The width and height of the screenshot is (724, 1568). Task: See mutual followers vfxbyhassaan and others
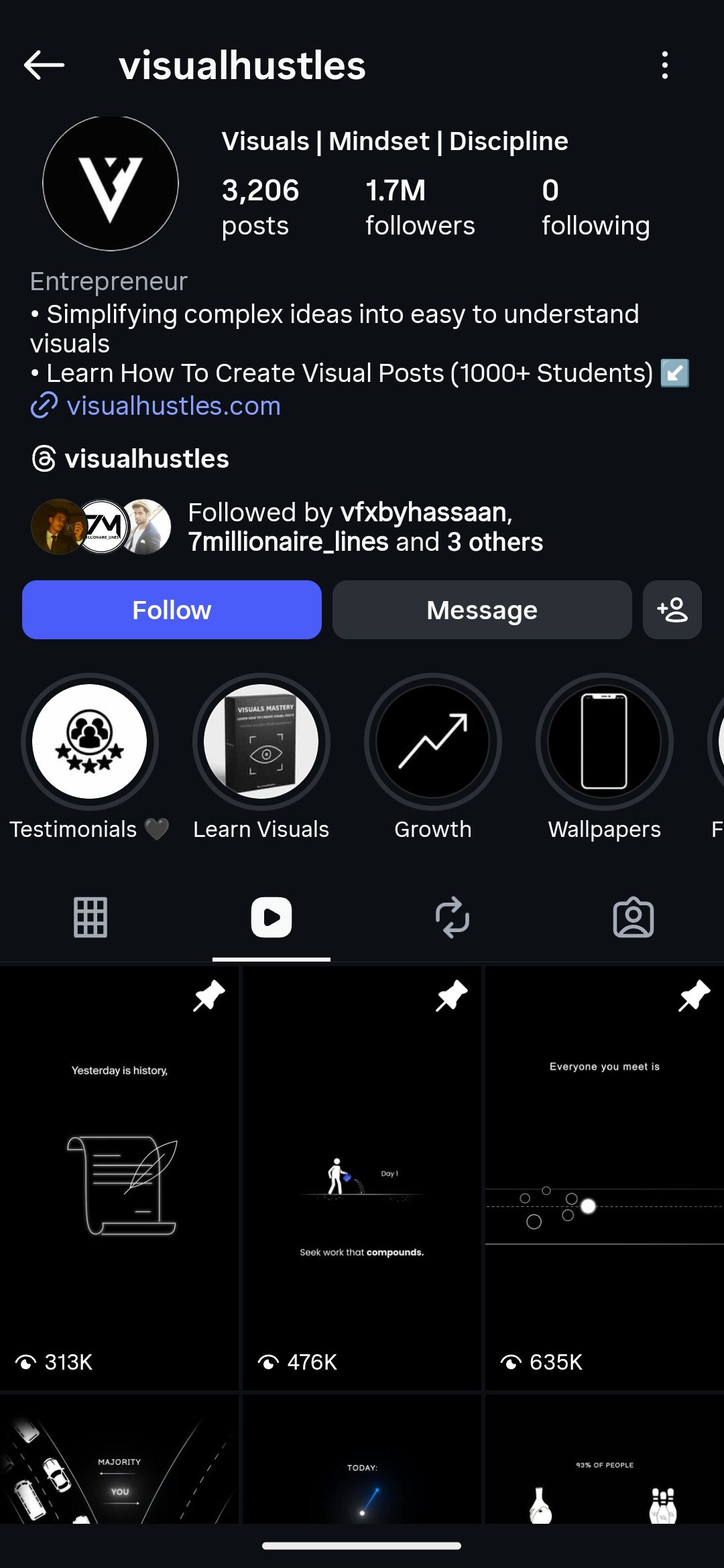coord(365,527)
